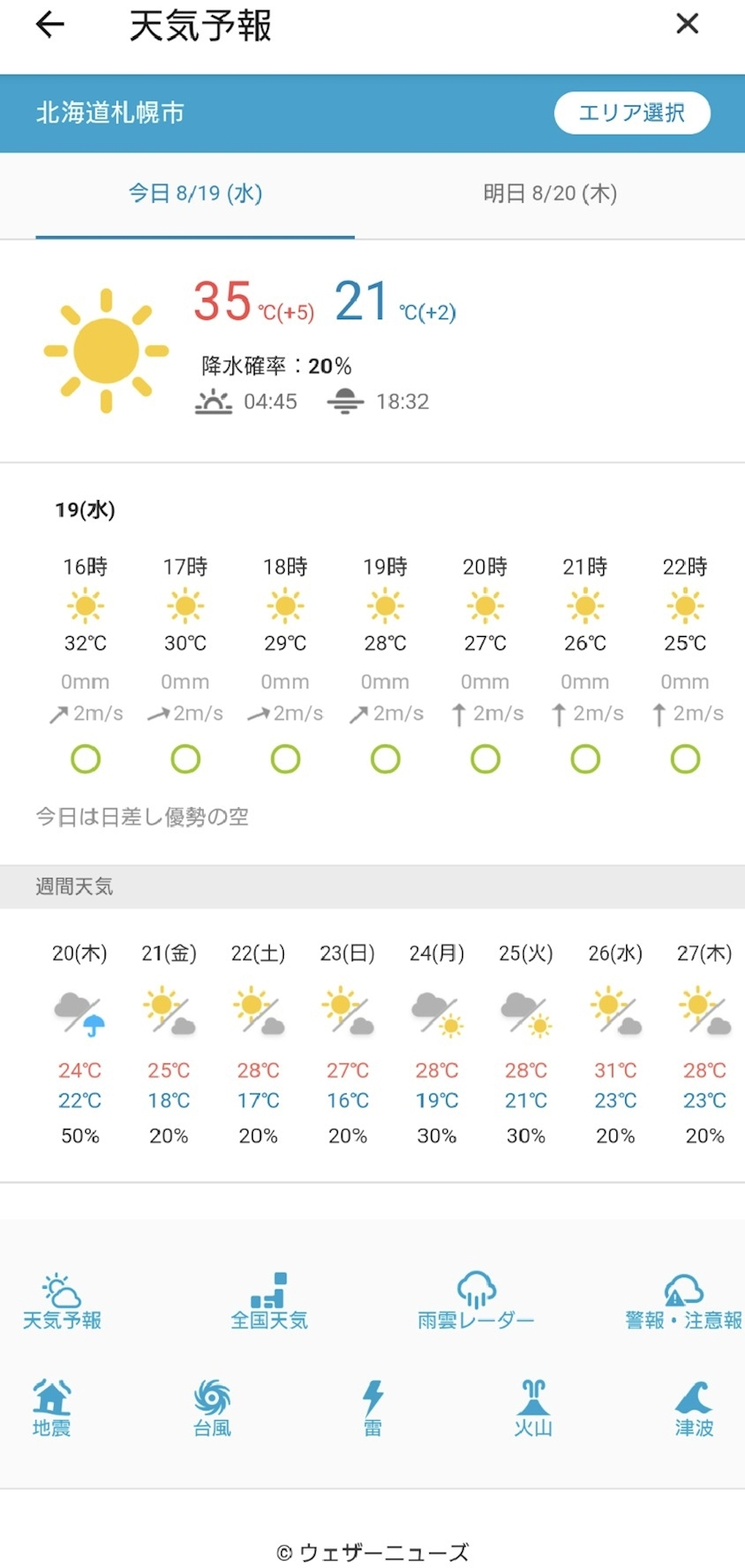Open 台風 typhoon information
The image size is (745, 1568).
(212, 1408)
